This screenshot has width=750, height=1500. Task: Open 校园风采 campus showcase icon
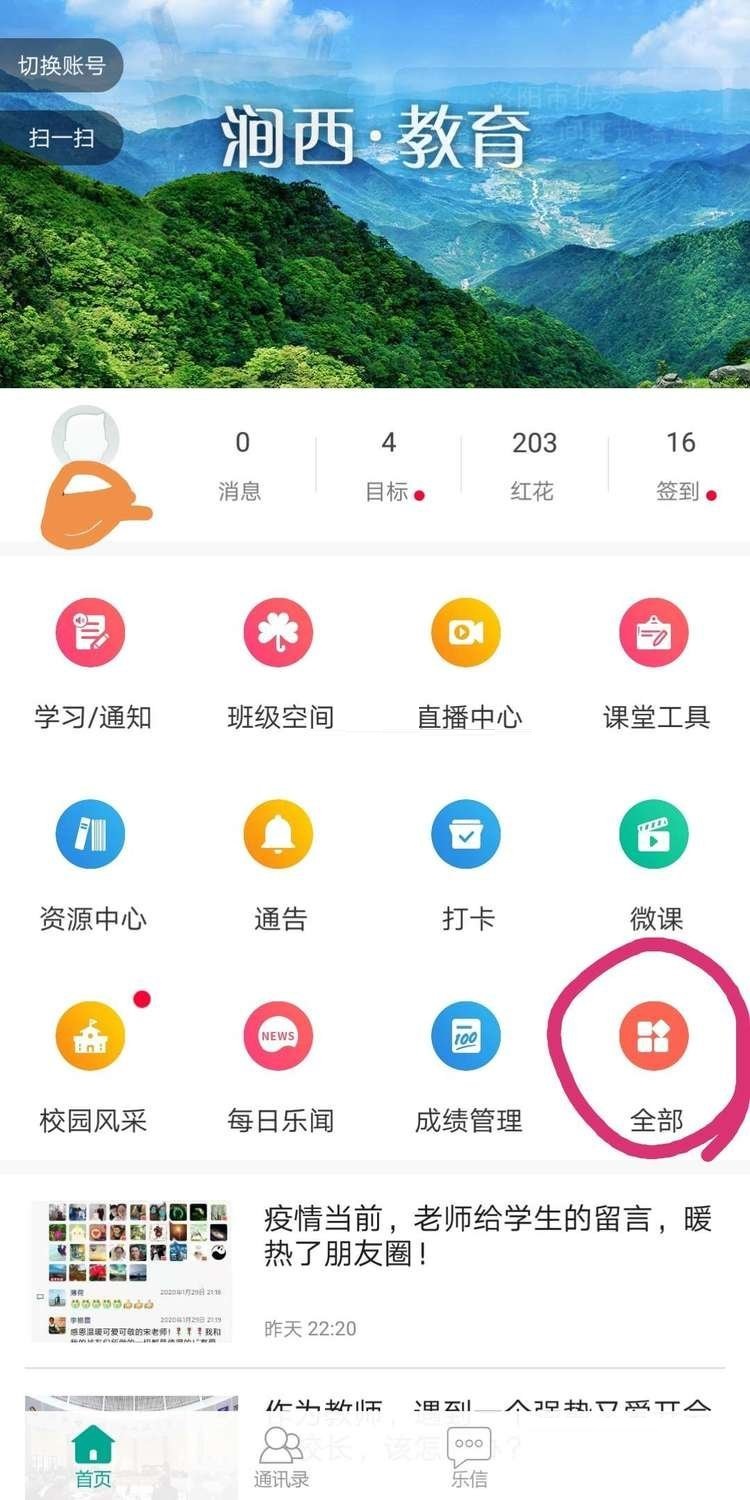(x=90, y=1036)
